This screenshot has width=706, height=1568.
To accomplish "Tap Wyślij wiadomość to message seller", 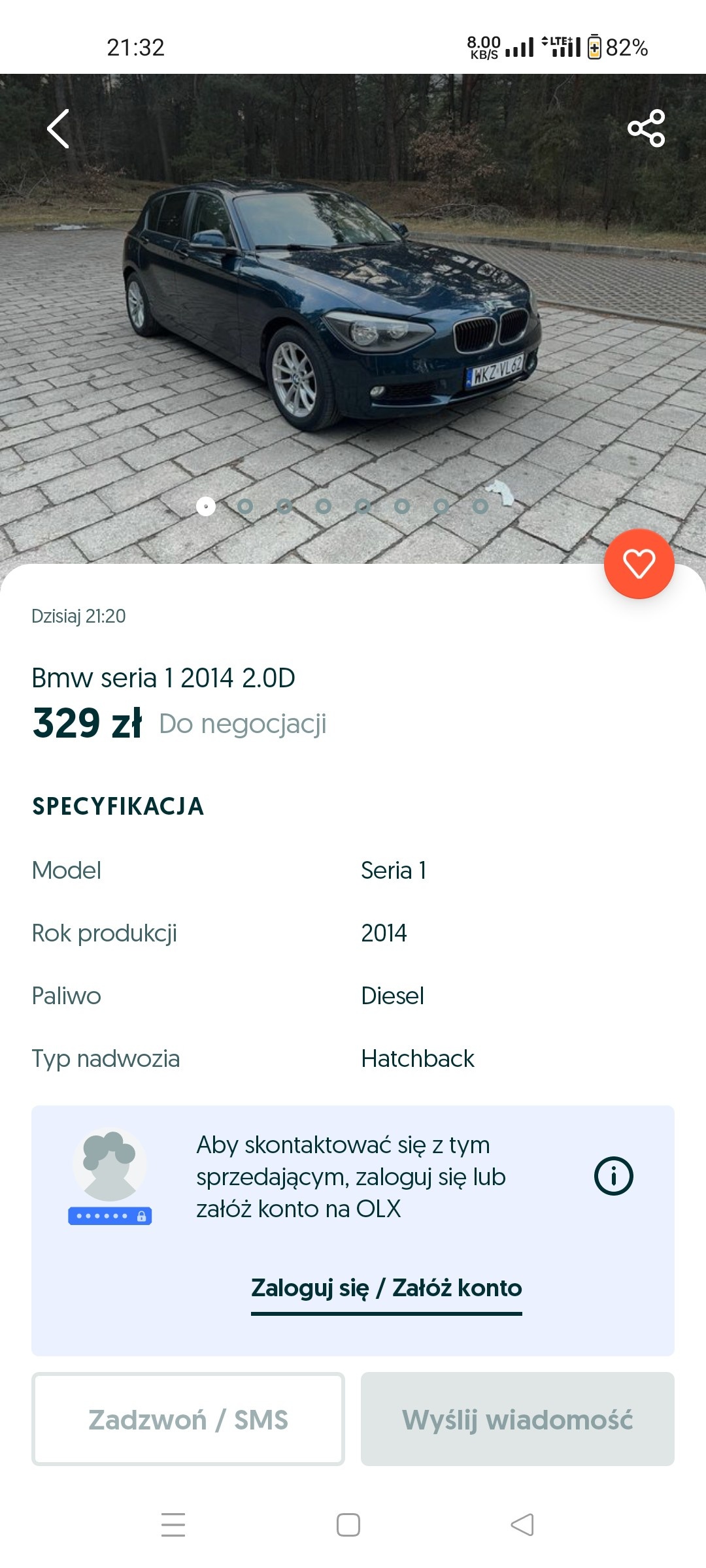I will click(517, 1419).
